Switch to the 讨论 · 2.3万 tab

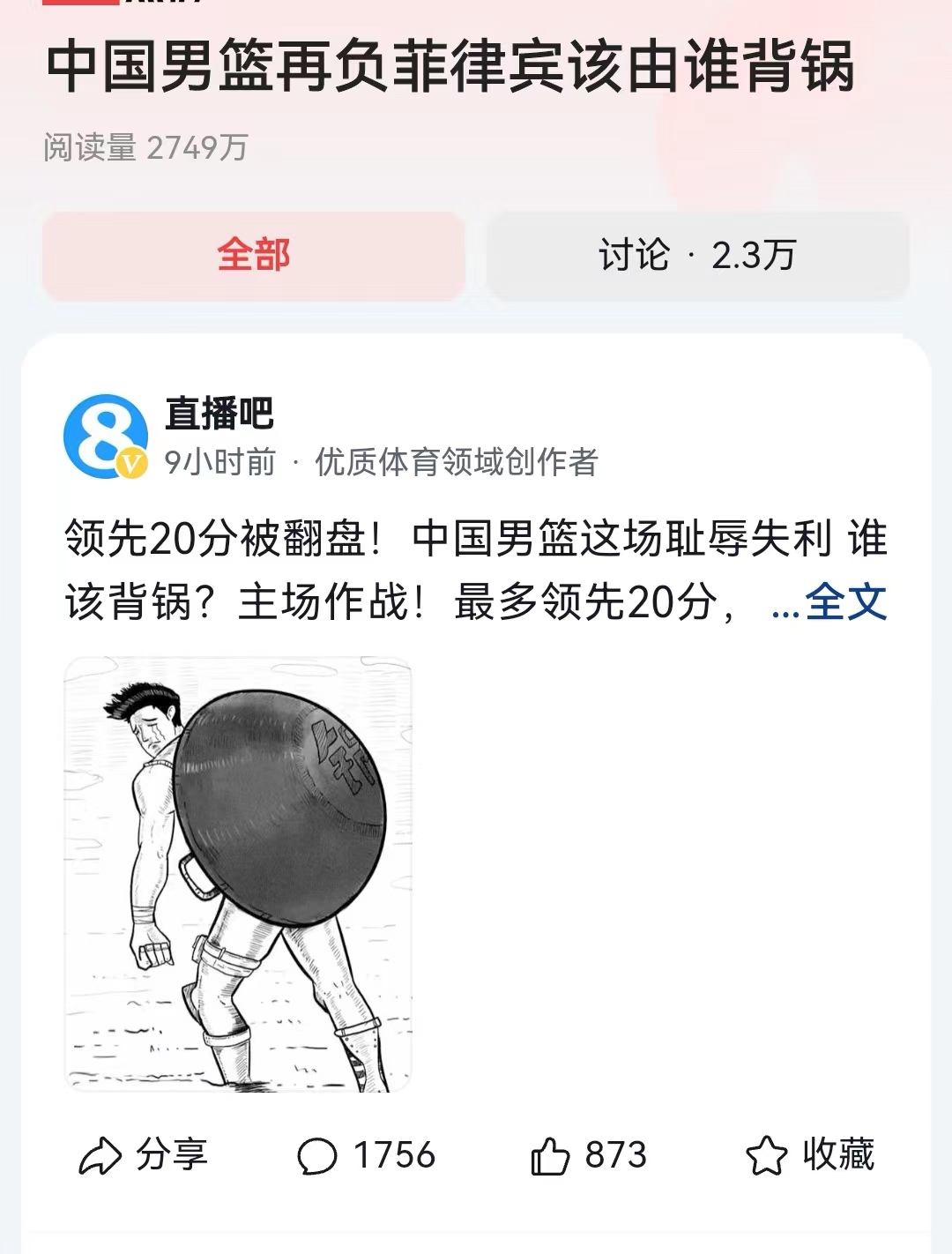(696, 254)
